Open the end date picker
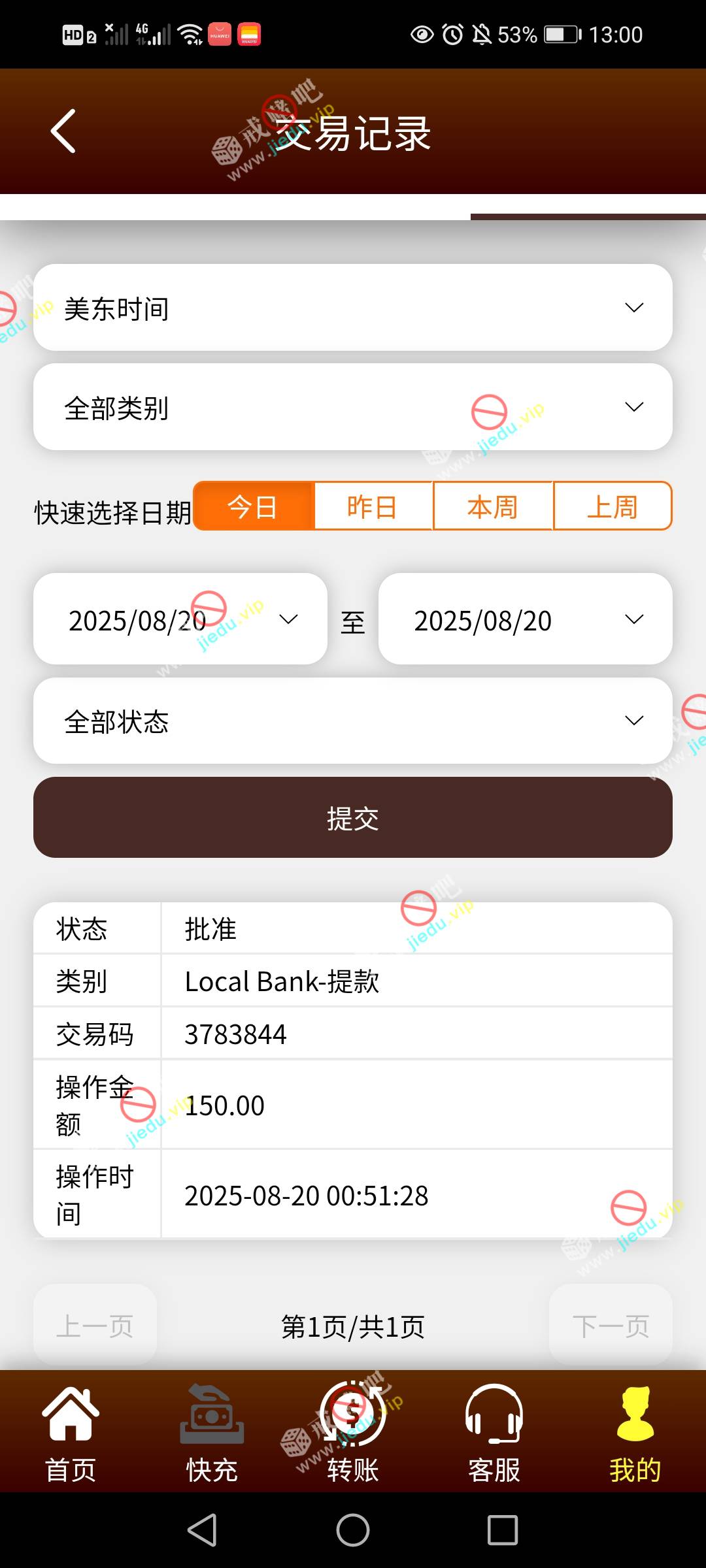This screenshot has width=706, height=1568. pyautogui.click(x=525, y=619)
